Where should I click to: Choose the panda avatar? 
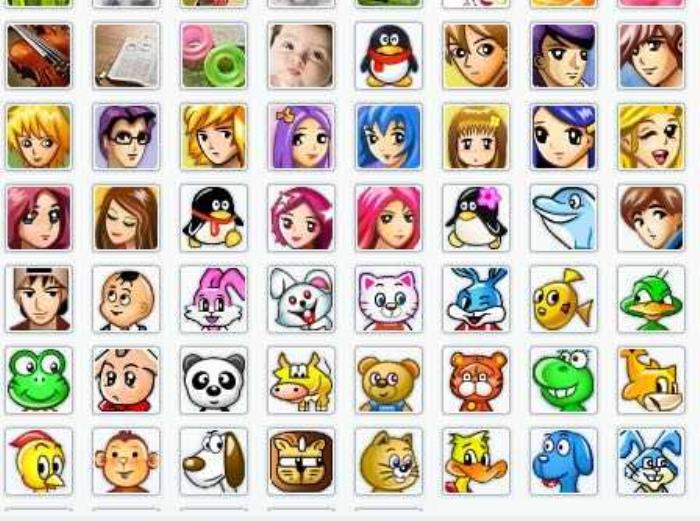pos(213,380)
